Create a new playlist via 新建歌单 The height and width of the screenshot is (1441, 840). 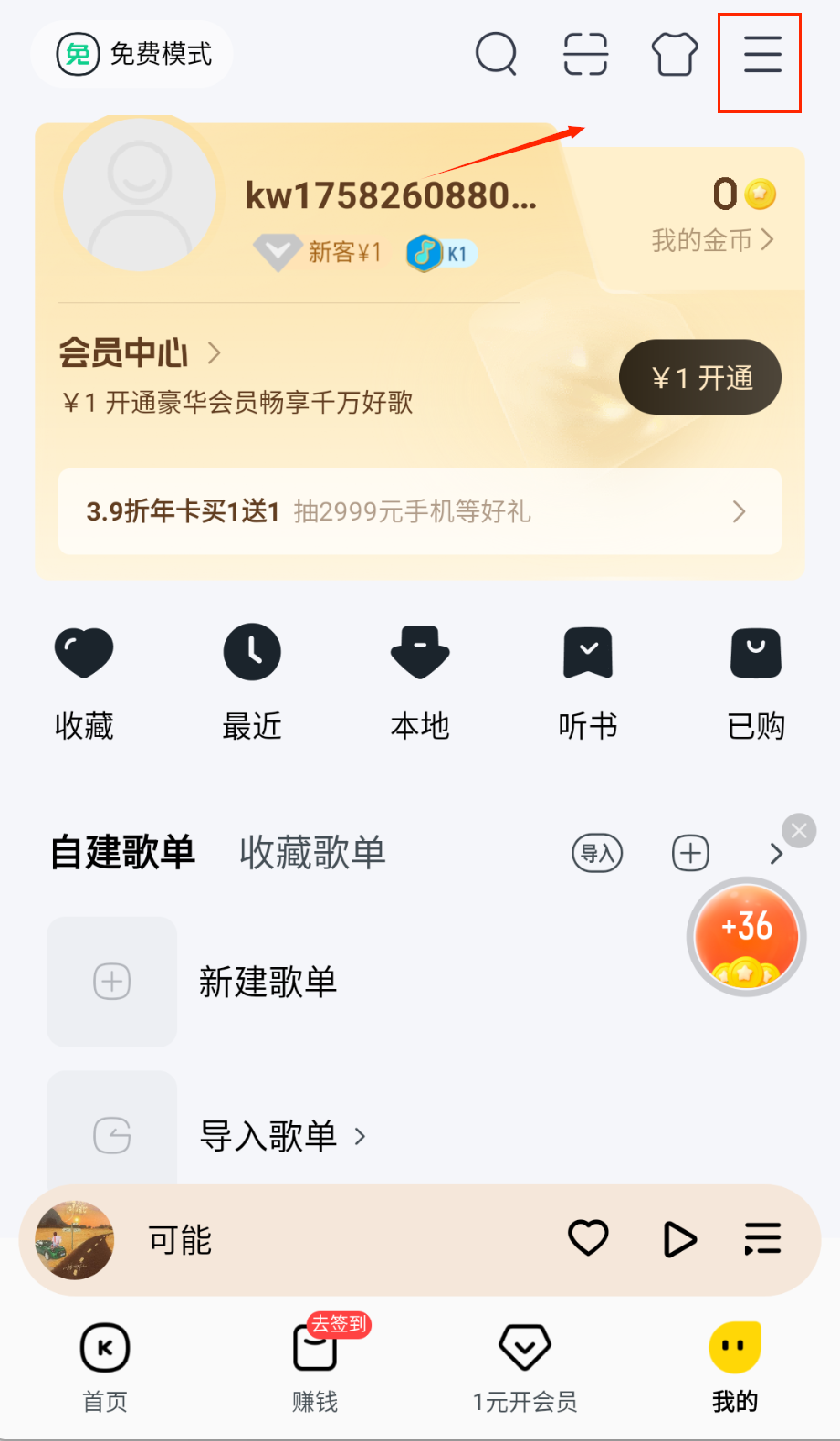click(x=267, y=983)
